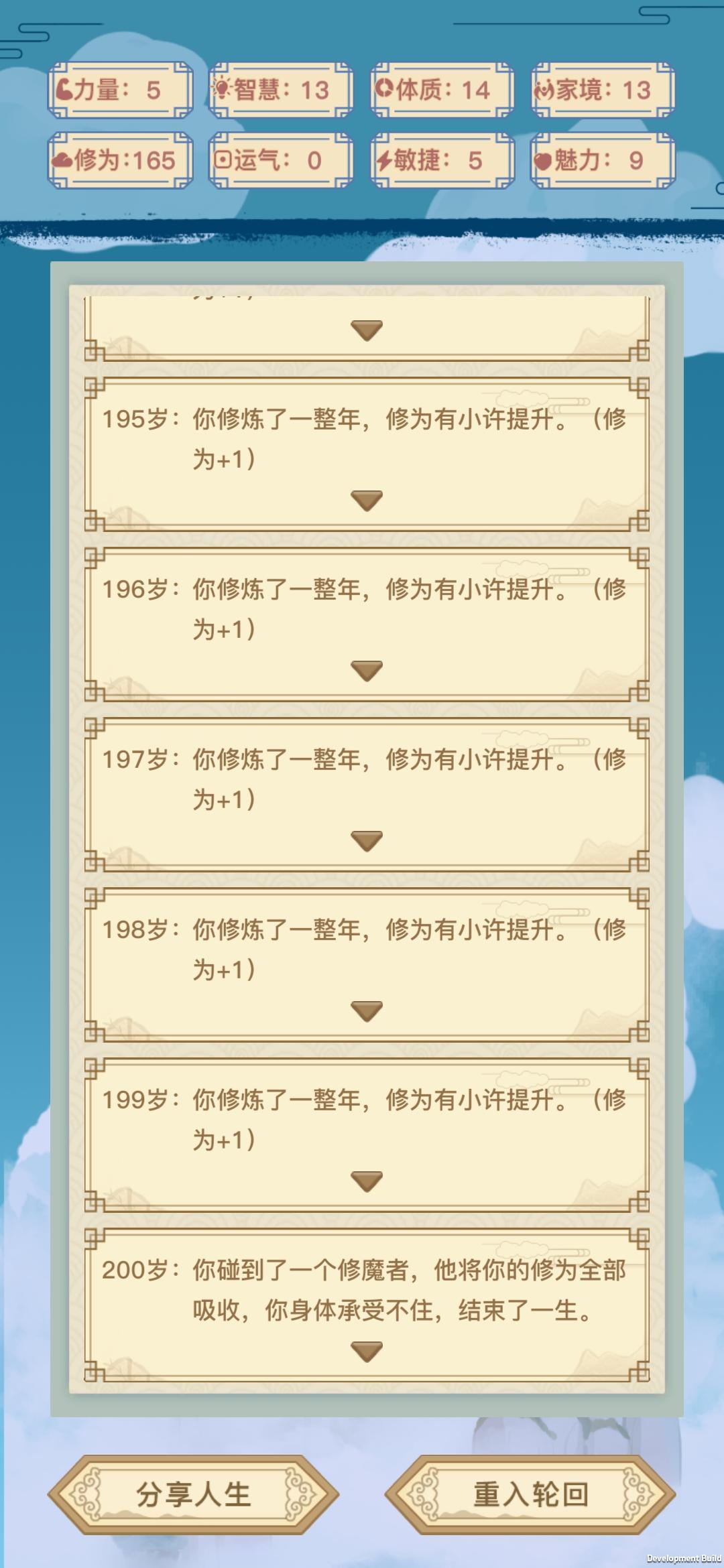
Task: Expand the 199岁 event entry
Action: (x=365, y=1181)
